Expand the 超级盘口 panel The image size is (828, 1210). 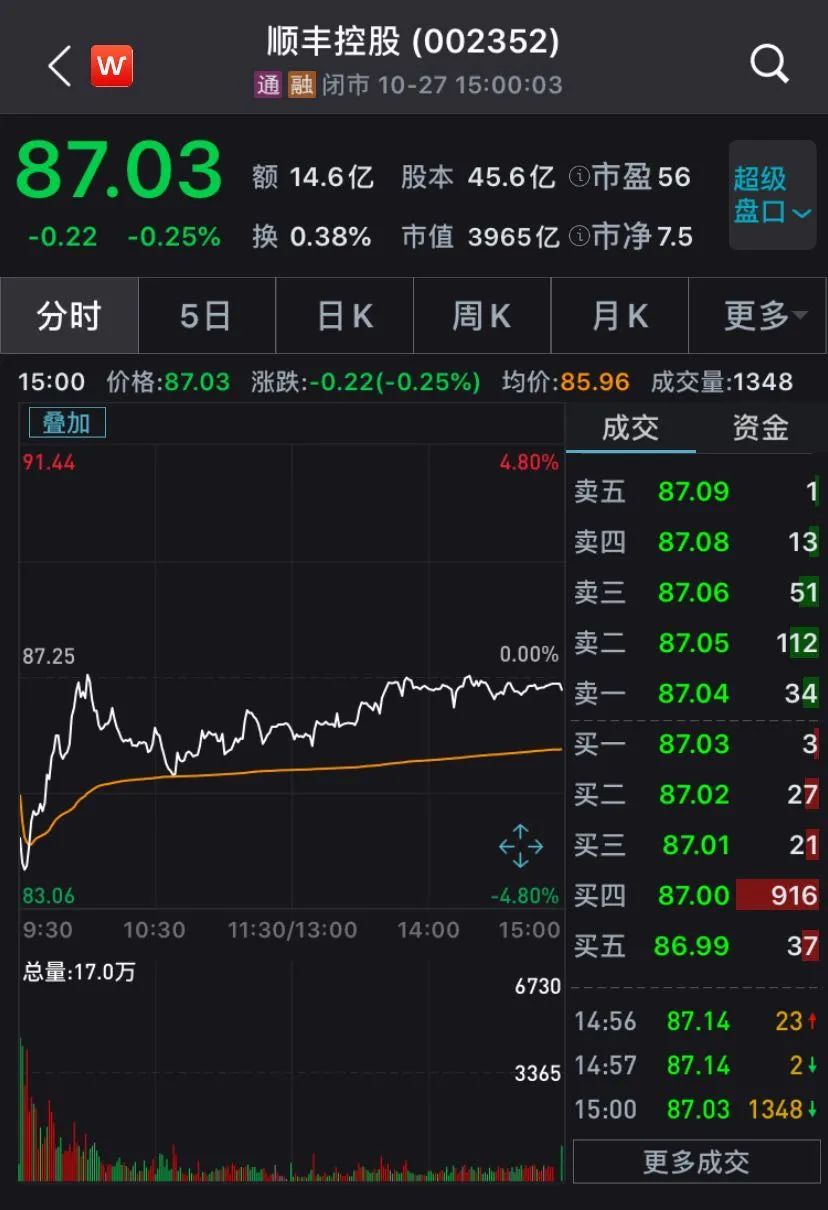pyautogui.click(x=772, y=195)
